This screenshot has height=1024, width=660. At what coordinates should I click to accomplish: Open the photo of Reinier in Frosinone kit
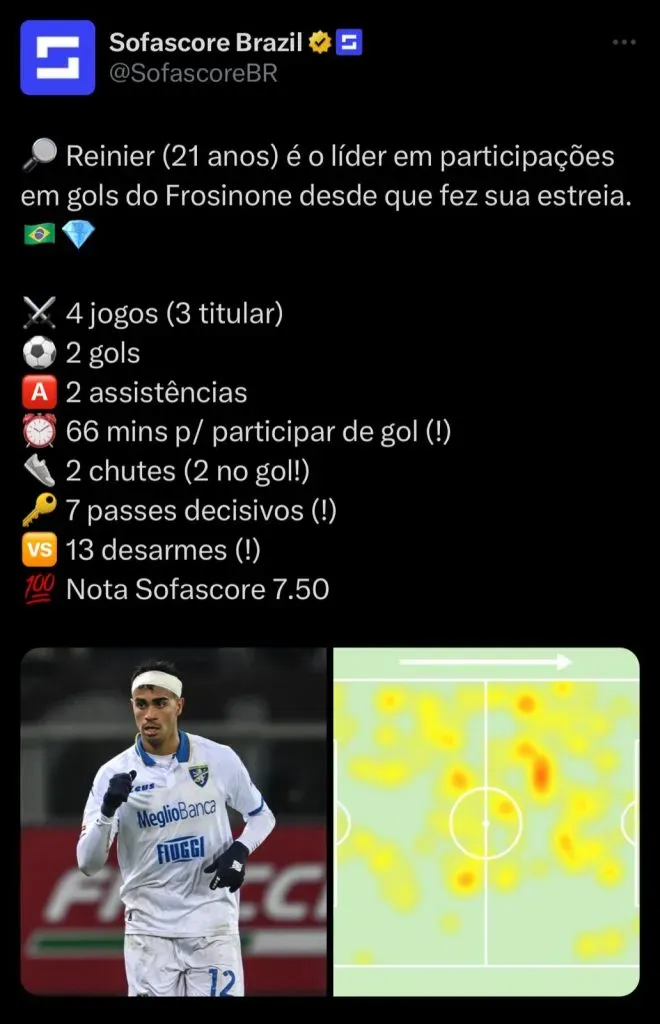tap(174, 821)
